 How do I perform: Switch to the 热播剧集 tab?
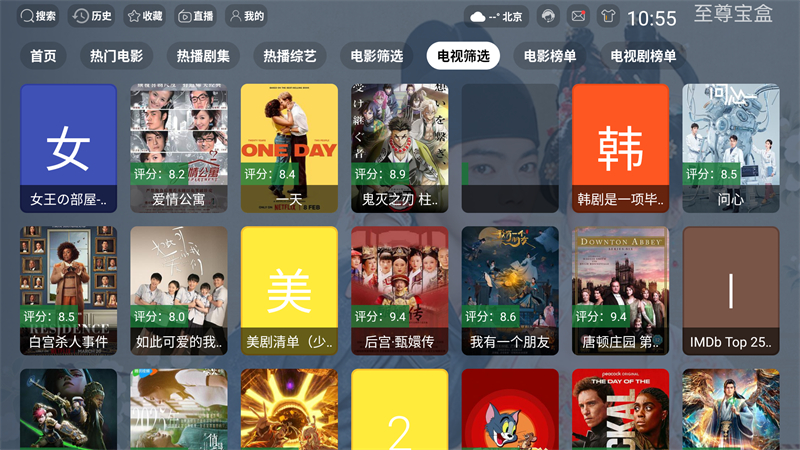(x=203, y=56)
